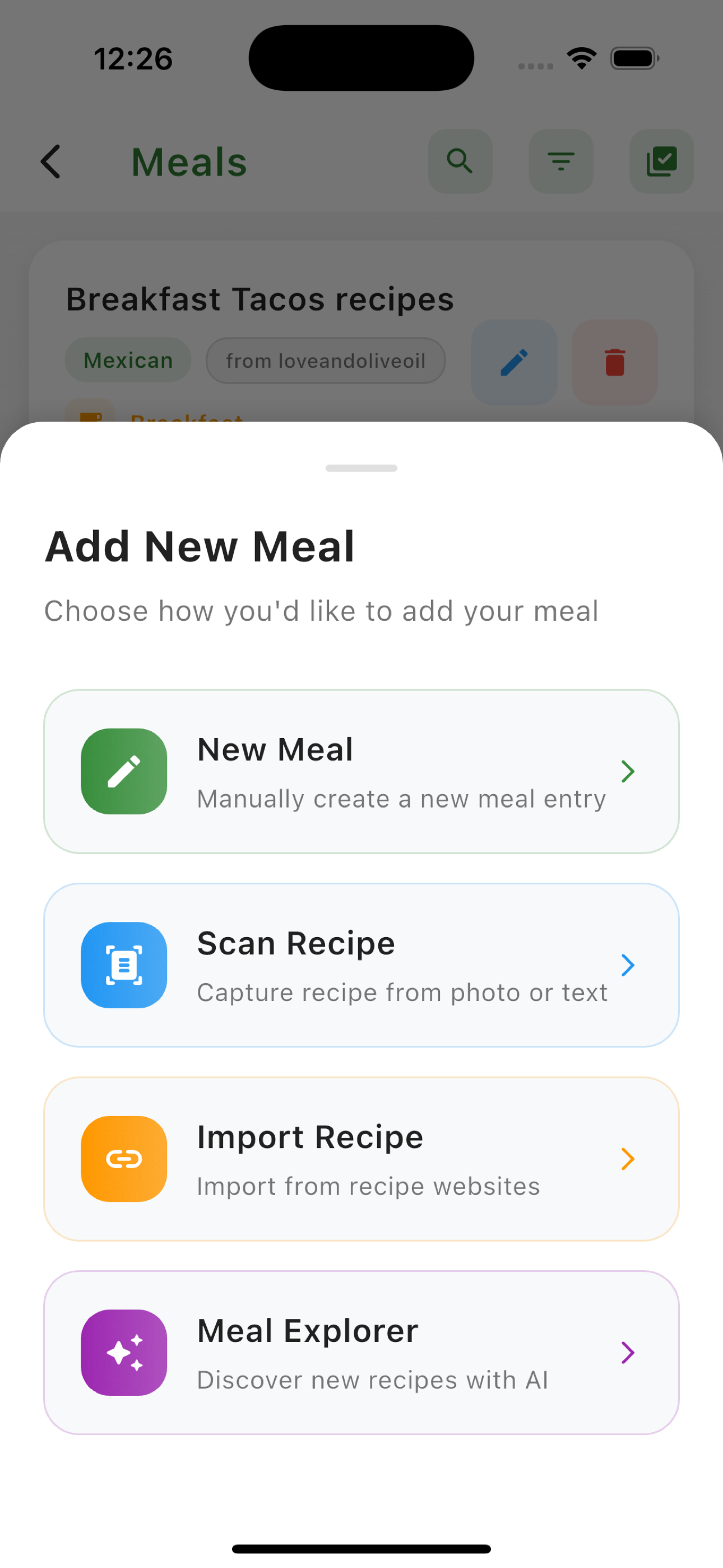This screenshot has height=1568, width=723.
Task: Delete Breakfast Tacos recipes with trash icon
Action: (x=615, y=362)
